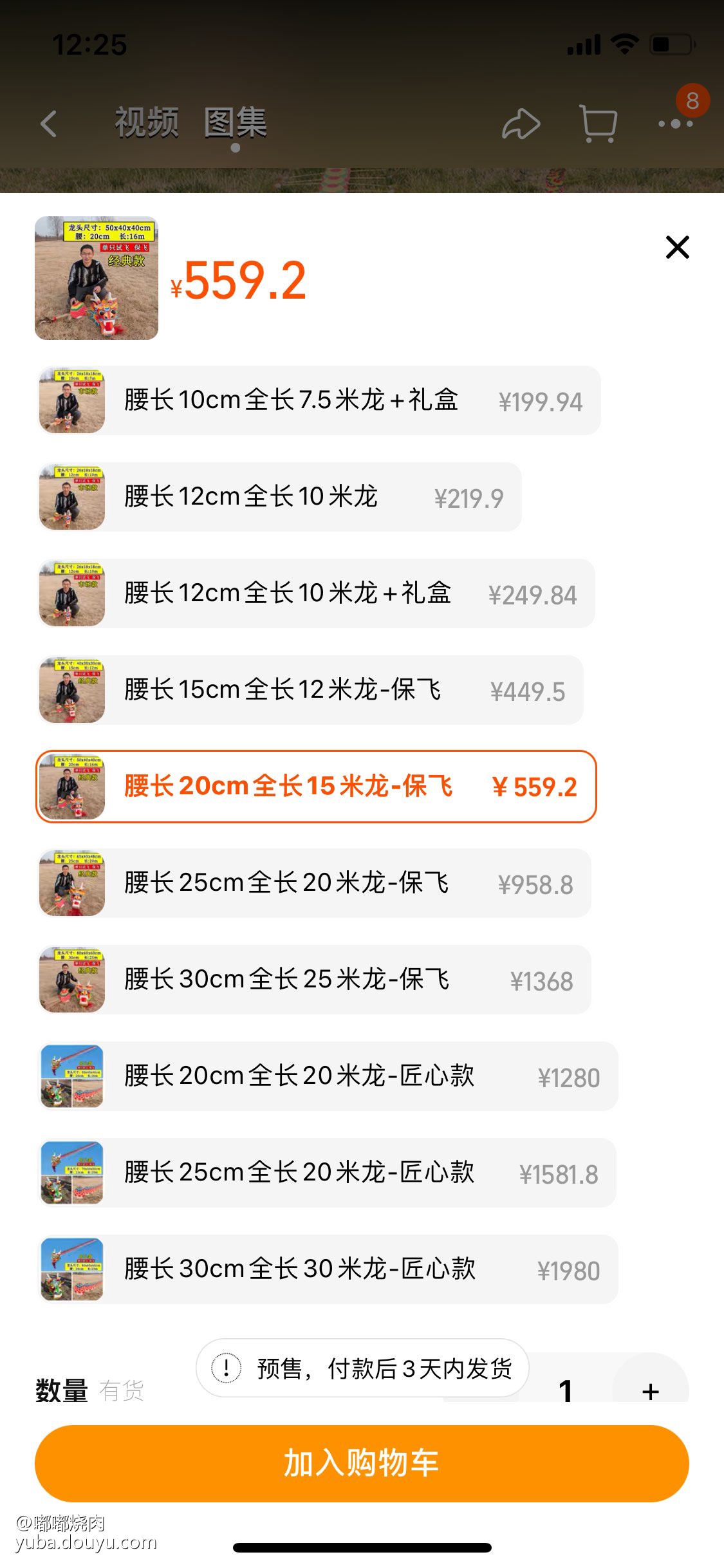This screenshot has height=1568, width=724.
Task: Select 腰长30cm全长25米龙-保飞 option
Action: [314, 980]
